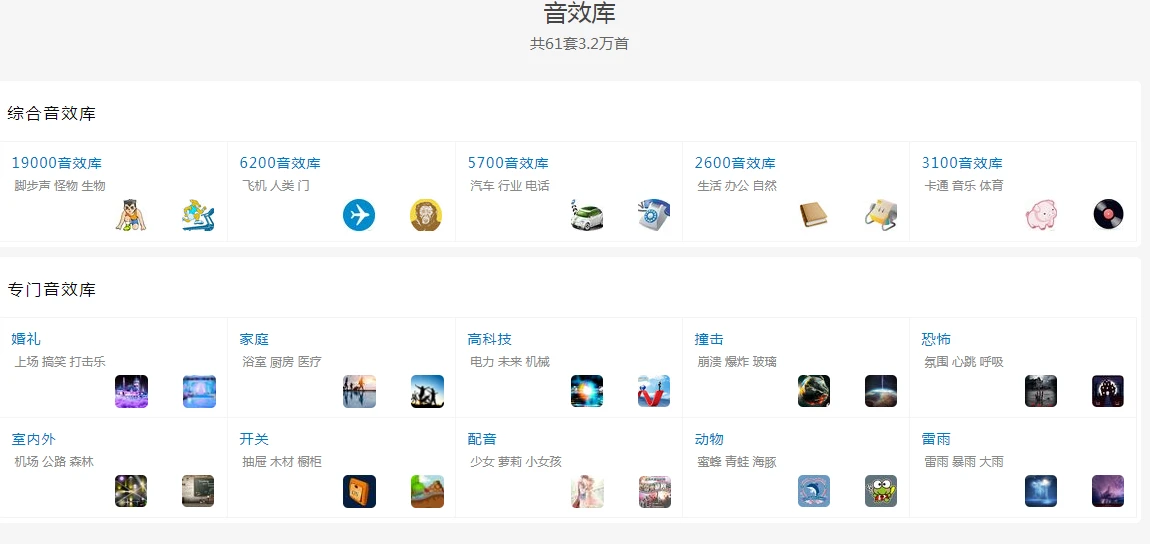
Task: Tap the frog thumbnail under 动物
Action: click(x=881, y=491)
